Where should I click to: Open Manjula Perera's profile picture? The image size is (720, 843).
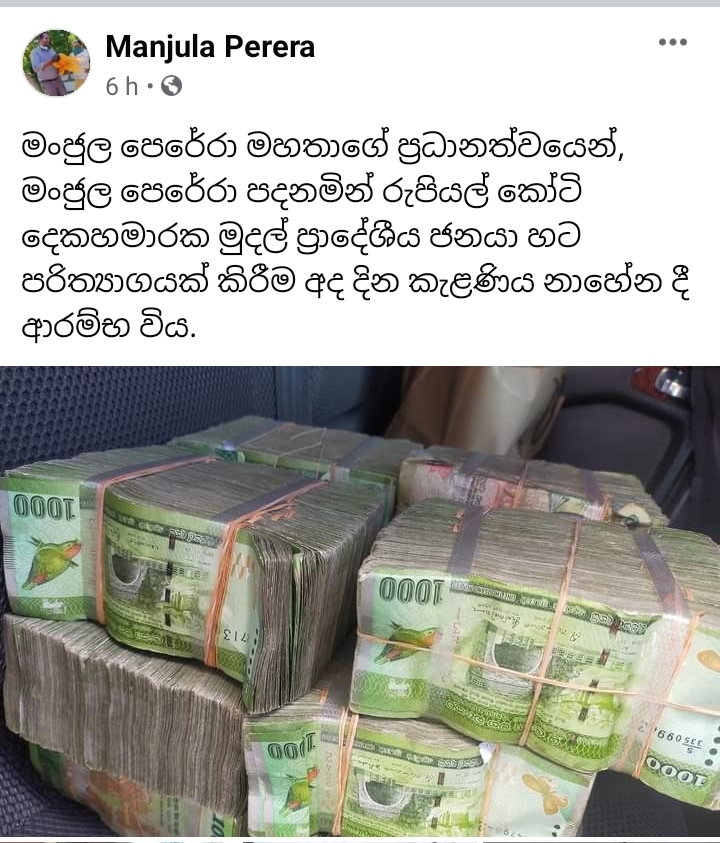click(56, 62)
